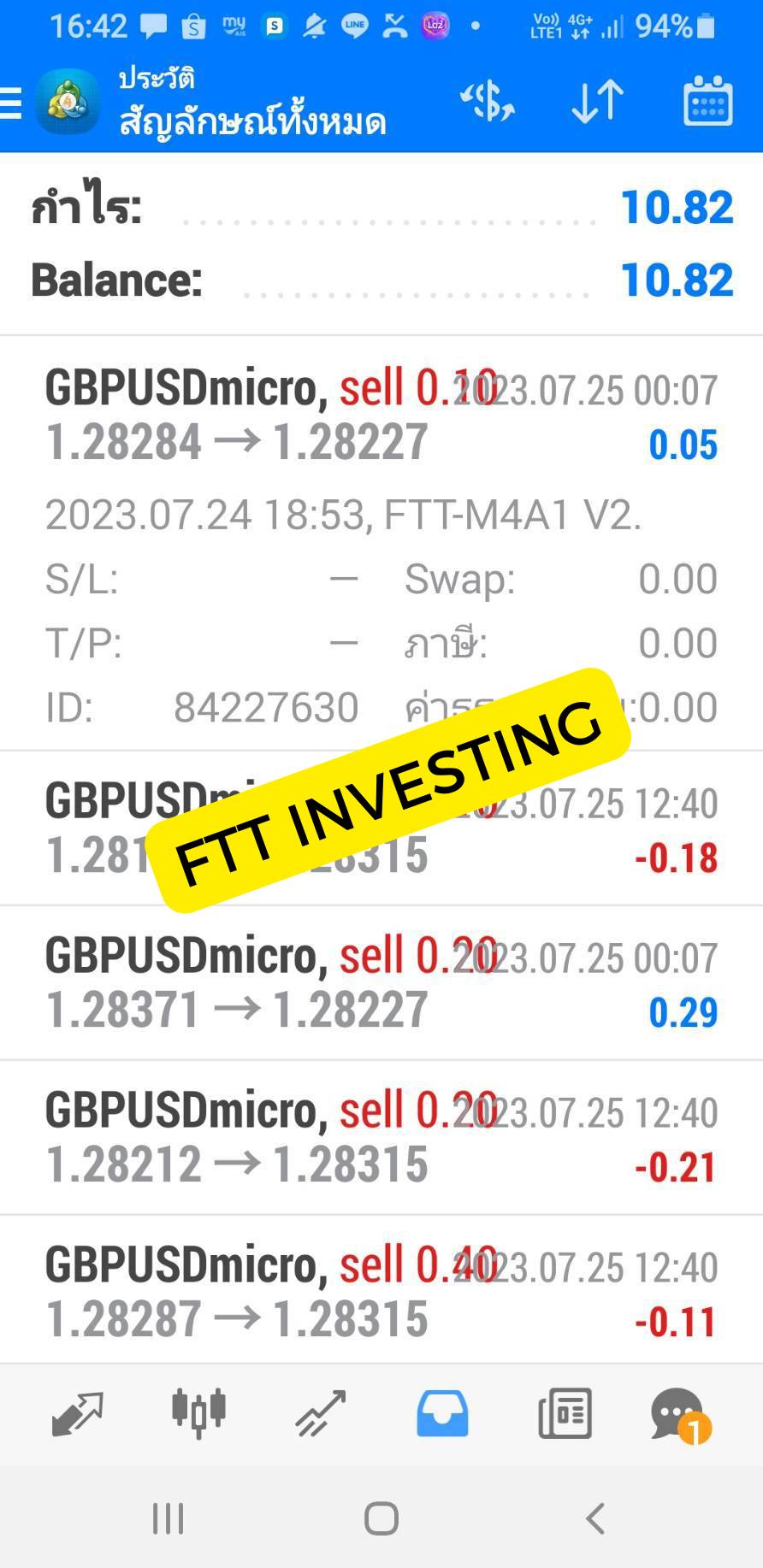The width and height of the screenshot is (763, 1568).
Task: Open the hamburger side menu
Action: pos(10,103)
